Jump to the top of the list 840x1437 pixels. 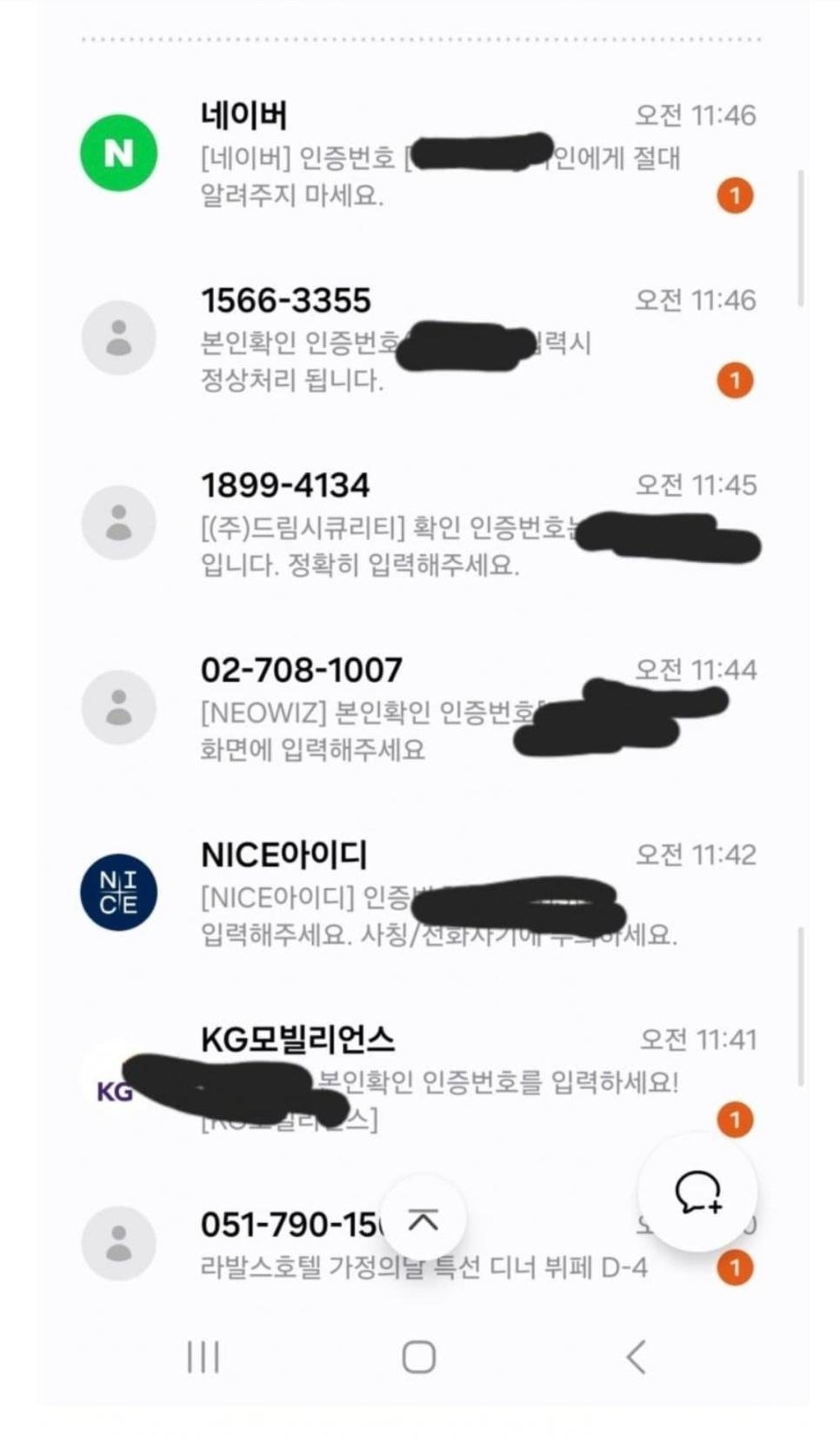[x=423, y=1220]
